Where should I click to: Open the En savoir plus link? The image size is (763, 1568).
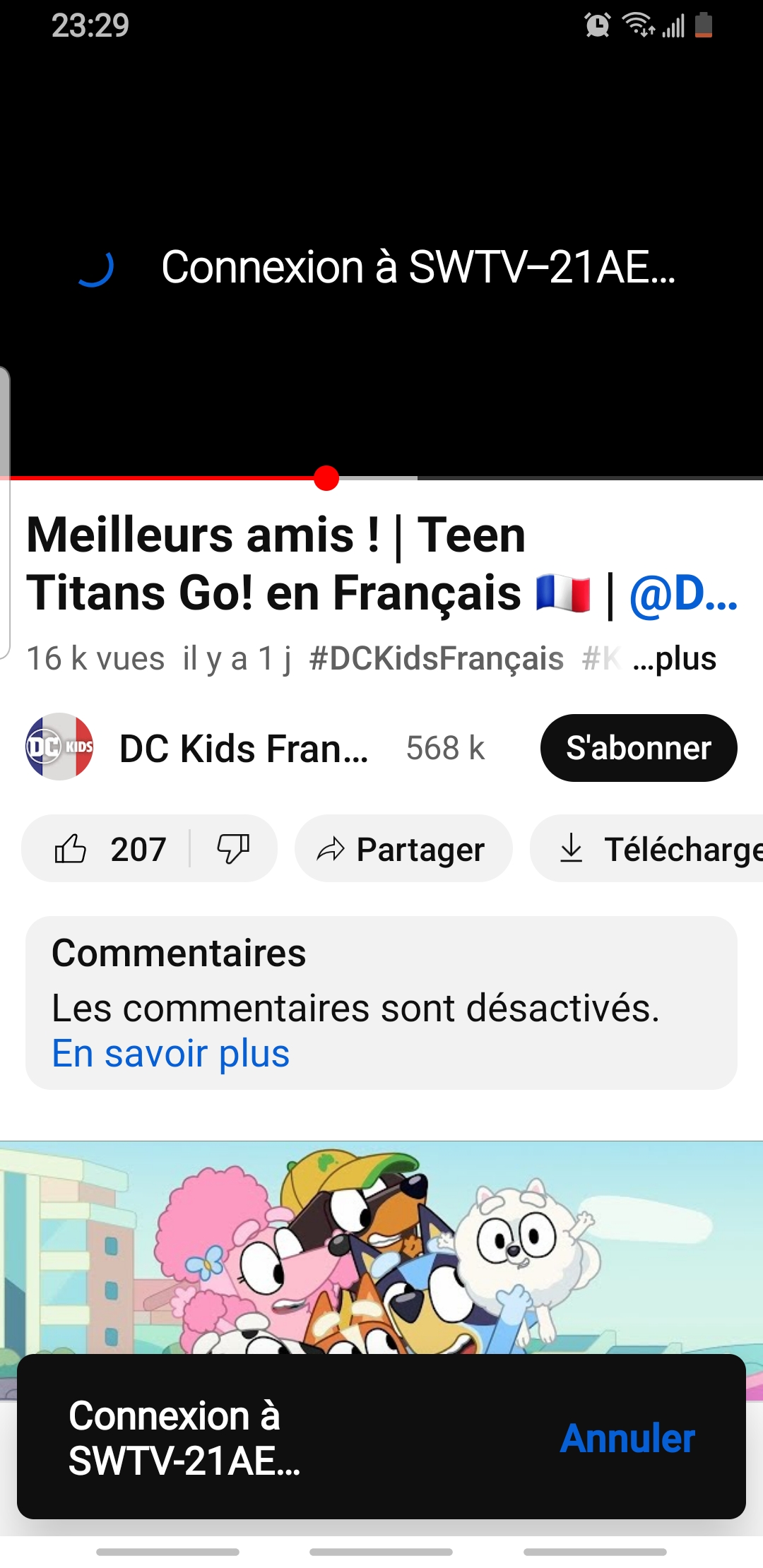tap(170, 1053)
